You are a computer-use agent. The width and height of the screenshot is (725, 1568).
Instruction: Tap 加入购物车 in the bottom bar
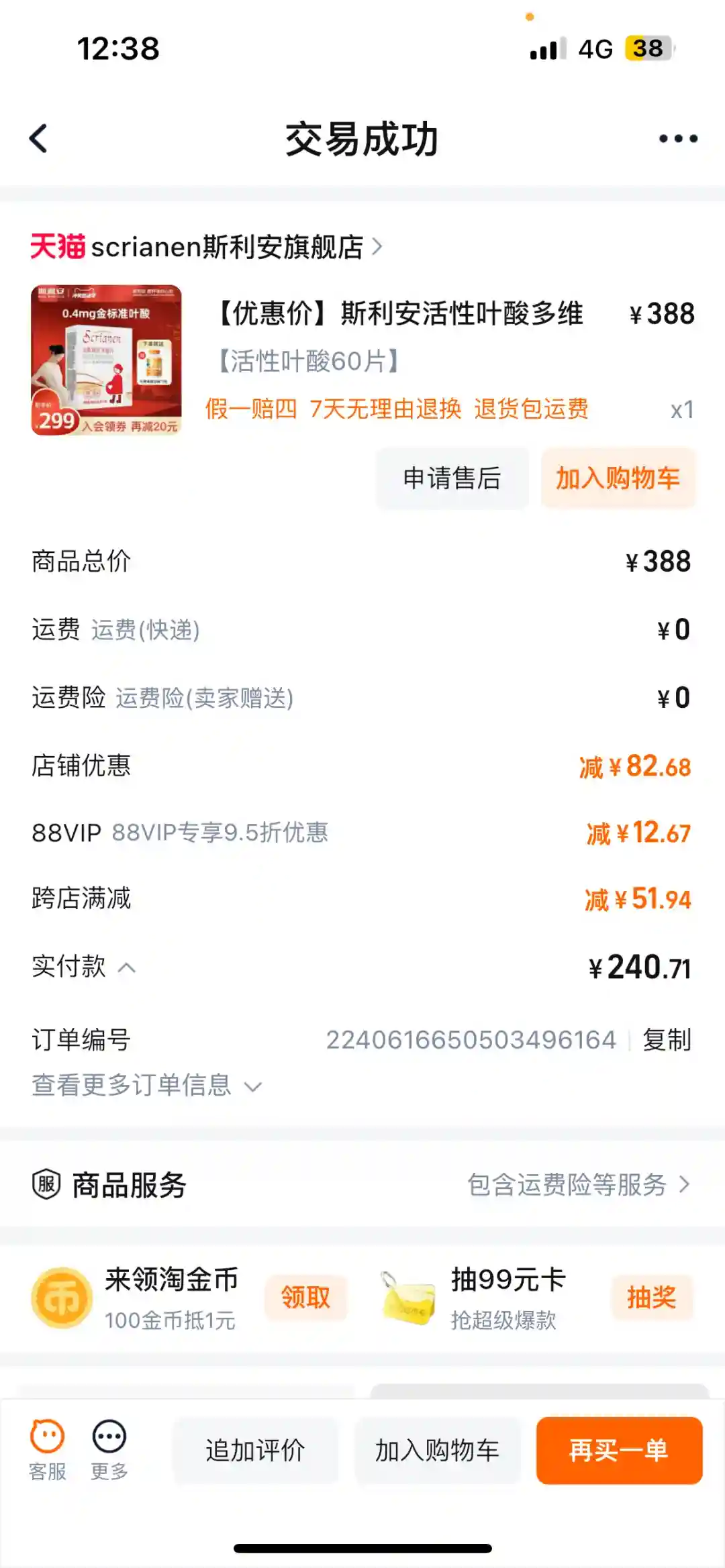pos(437,1451)
